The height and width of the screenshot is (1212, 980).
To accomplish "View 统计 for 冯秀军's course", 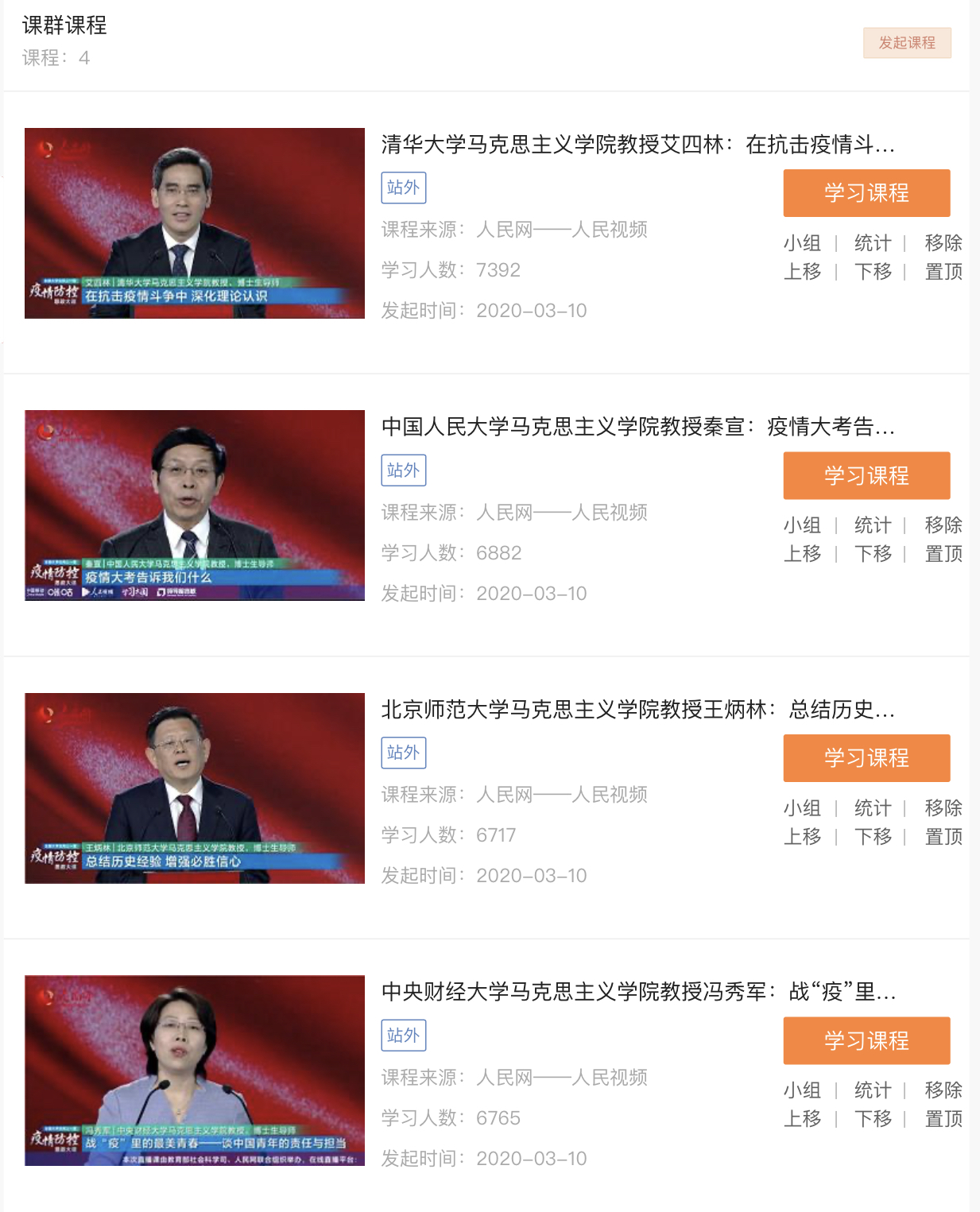I will tap(873, 1090).
